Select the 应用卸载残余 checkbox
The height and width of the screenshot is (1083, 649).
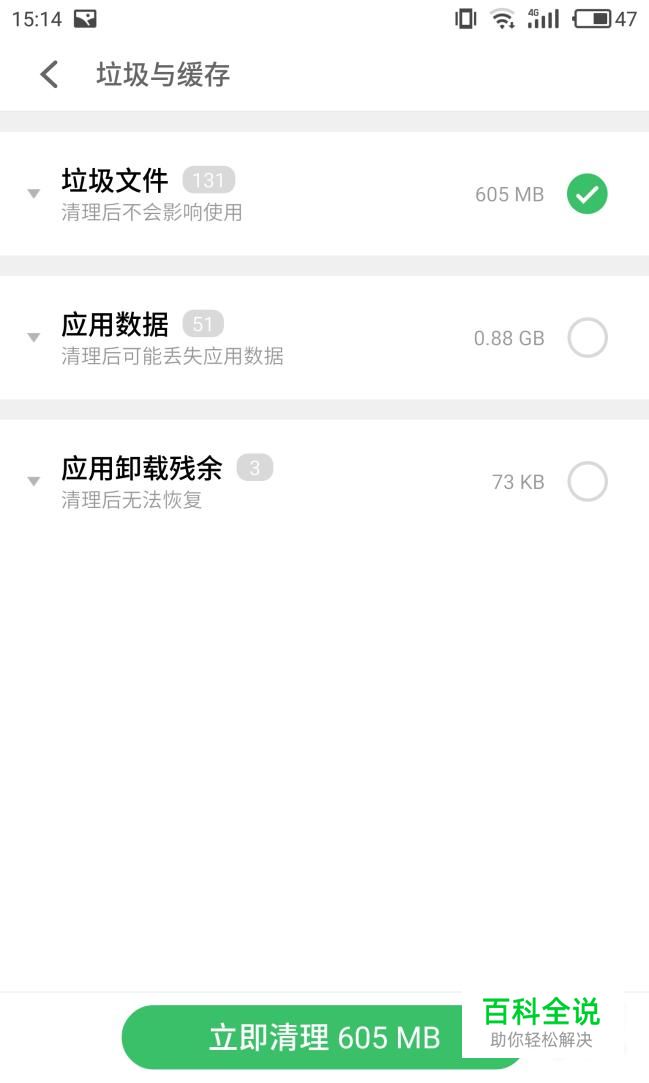tap(587, 482)
